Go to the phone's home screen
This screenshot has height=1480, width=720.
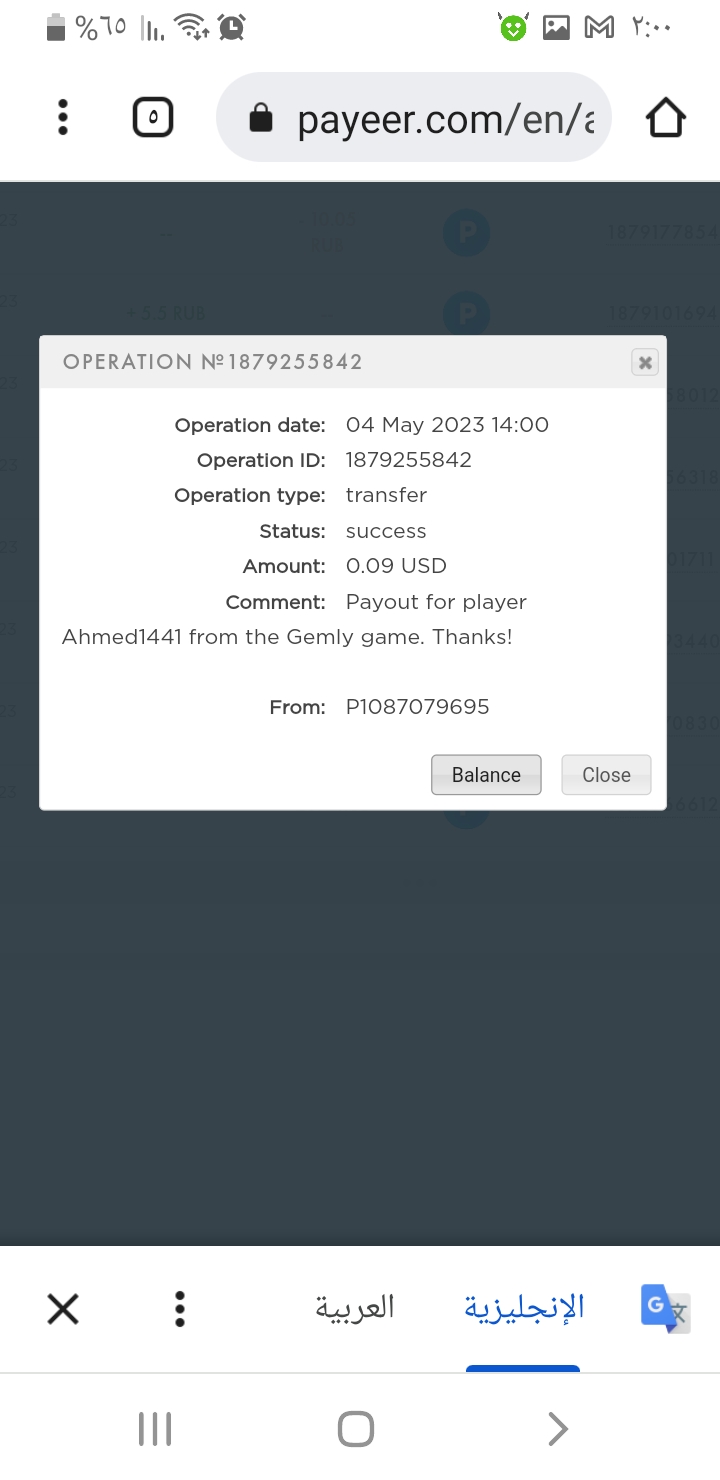[356, 1429]
